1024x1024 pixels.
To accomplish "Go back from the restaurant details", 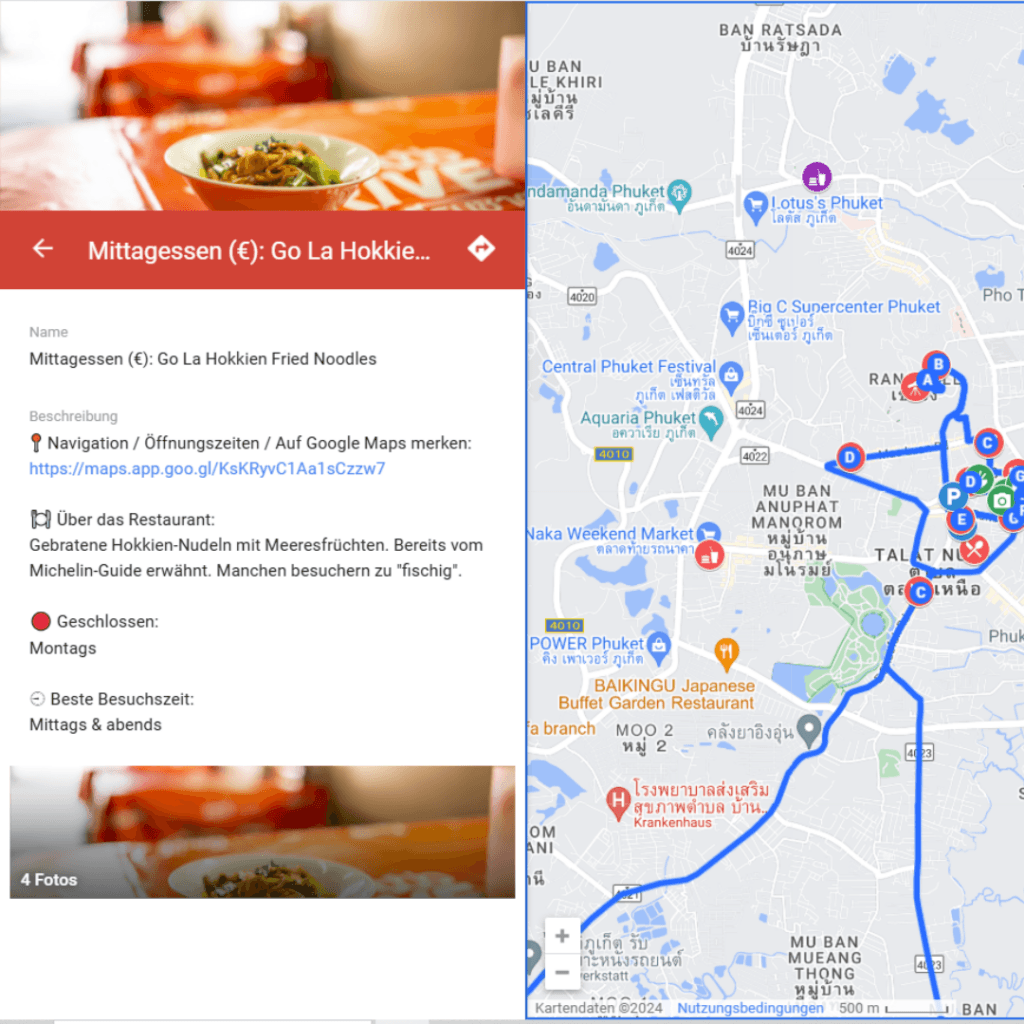I will pyautogui.click(x=42, y=248).
